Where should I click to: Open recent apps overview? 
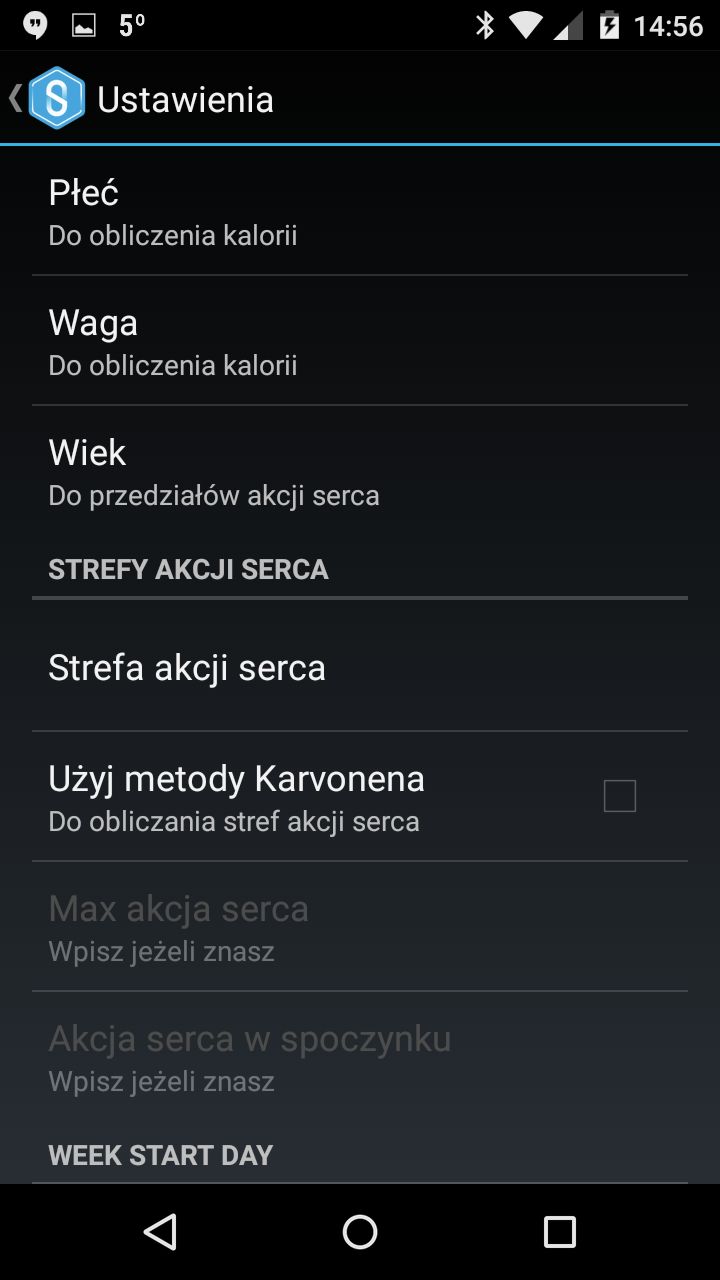click(560, 1232)
